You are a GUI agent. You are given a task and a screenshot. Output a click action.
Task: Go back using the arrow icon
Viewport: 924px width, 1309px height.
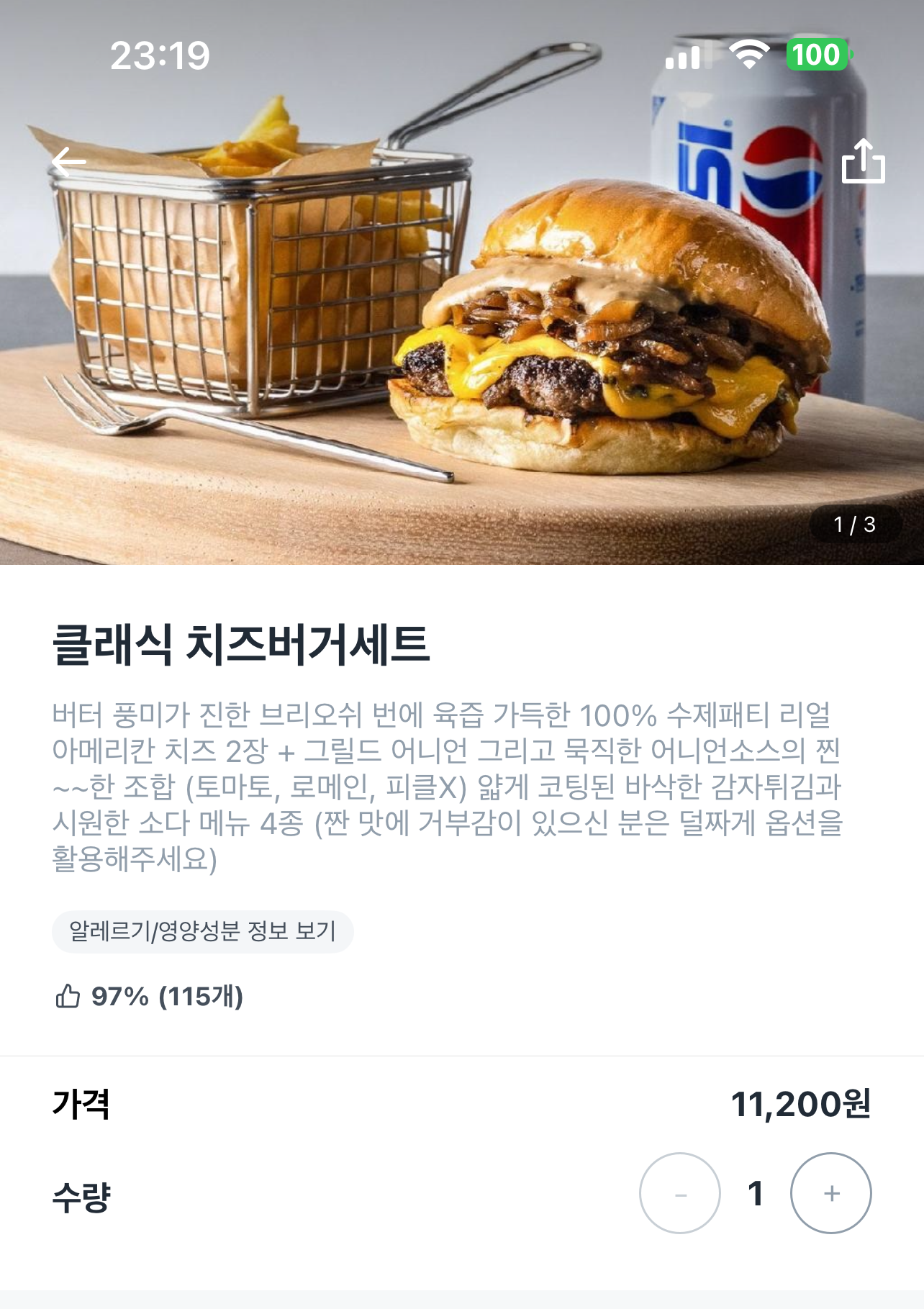[69, 162]
